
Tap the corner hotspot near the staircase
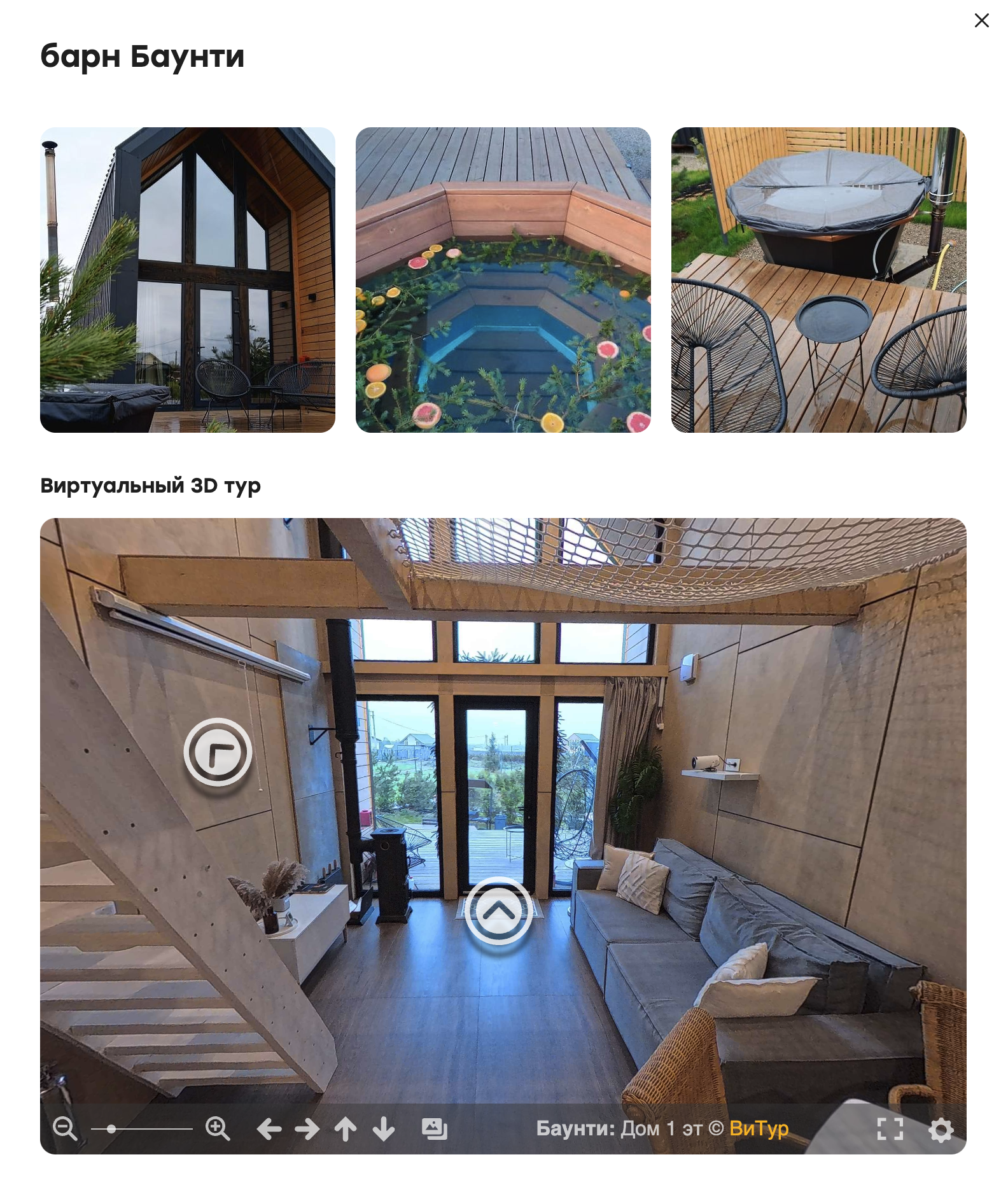click(x=218, y=752)
